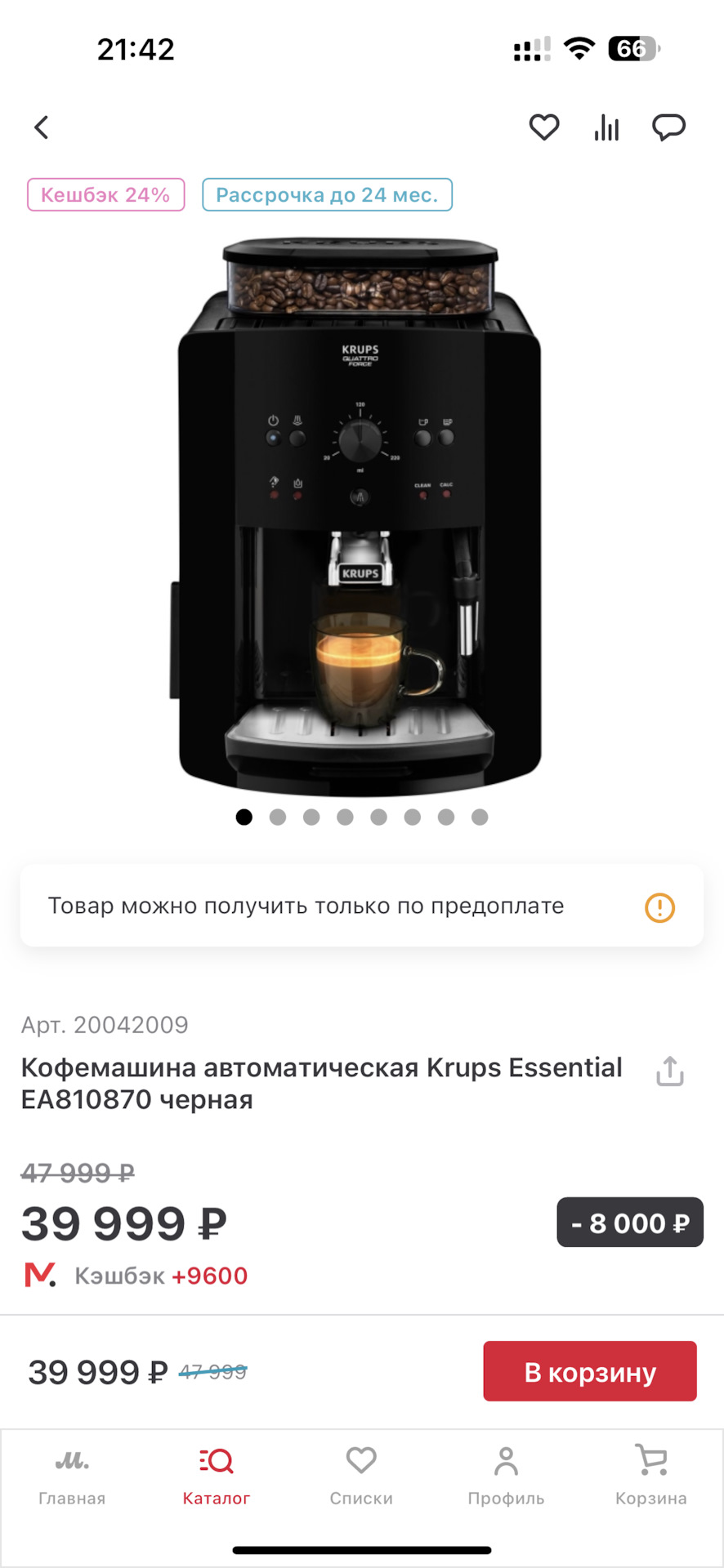The width and height of the screenshot is (724, 1568).
Task: Go back to the previous screen
Action: (x=42, y=127)
